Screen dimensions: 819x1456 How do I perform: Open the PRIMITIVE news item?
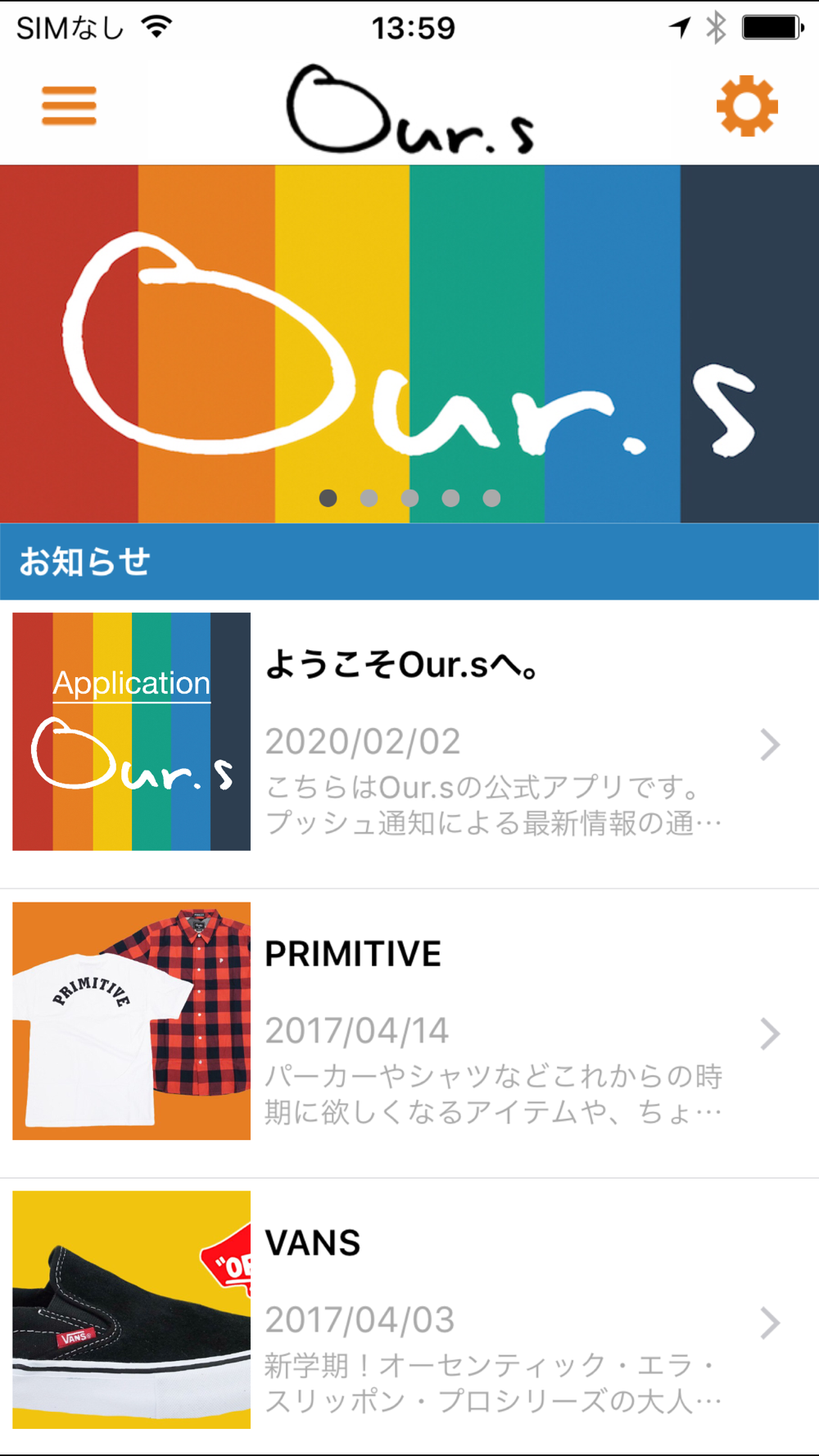click(409, 1033)
